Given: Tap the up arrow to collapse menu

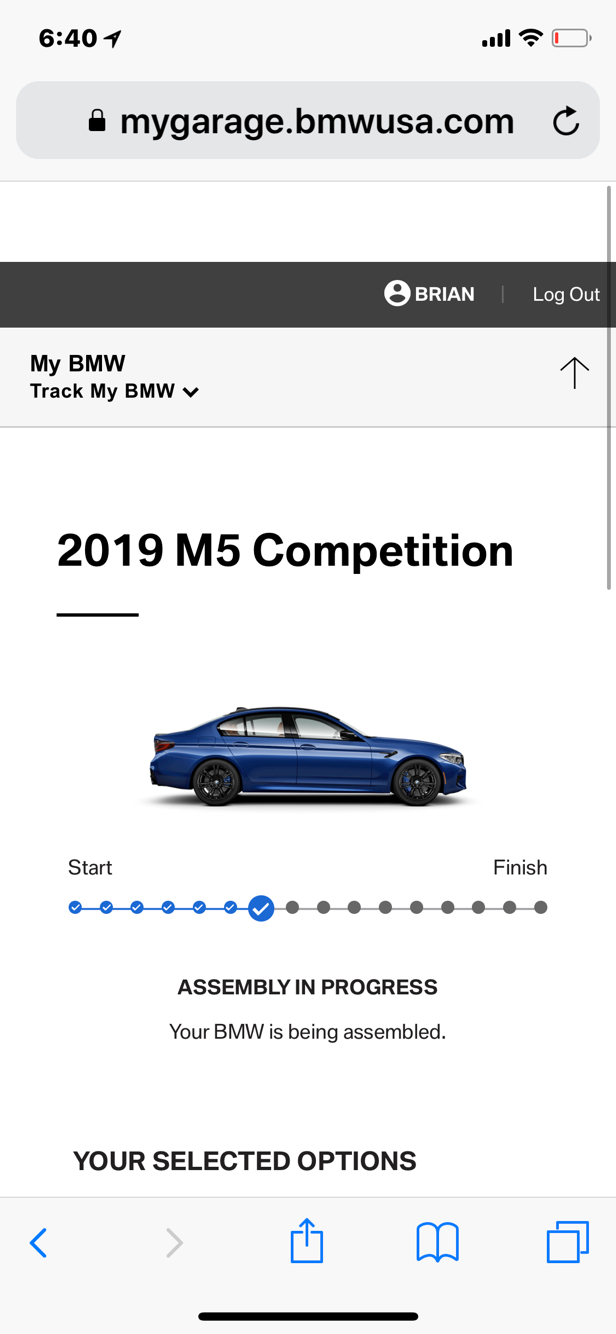Looking at the screenshot, I should pyautogui.click(x=574, y=373).
